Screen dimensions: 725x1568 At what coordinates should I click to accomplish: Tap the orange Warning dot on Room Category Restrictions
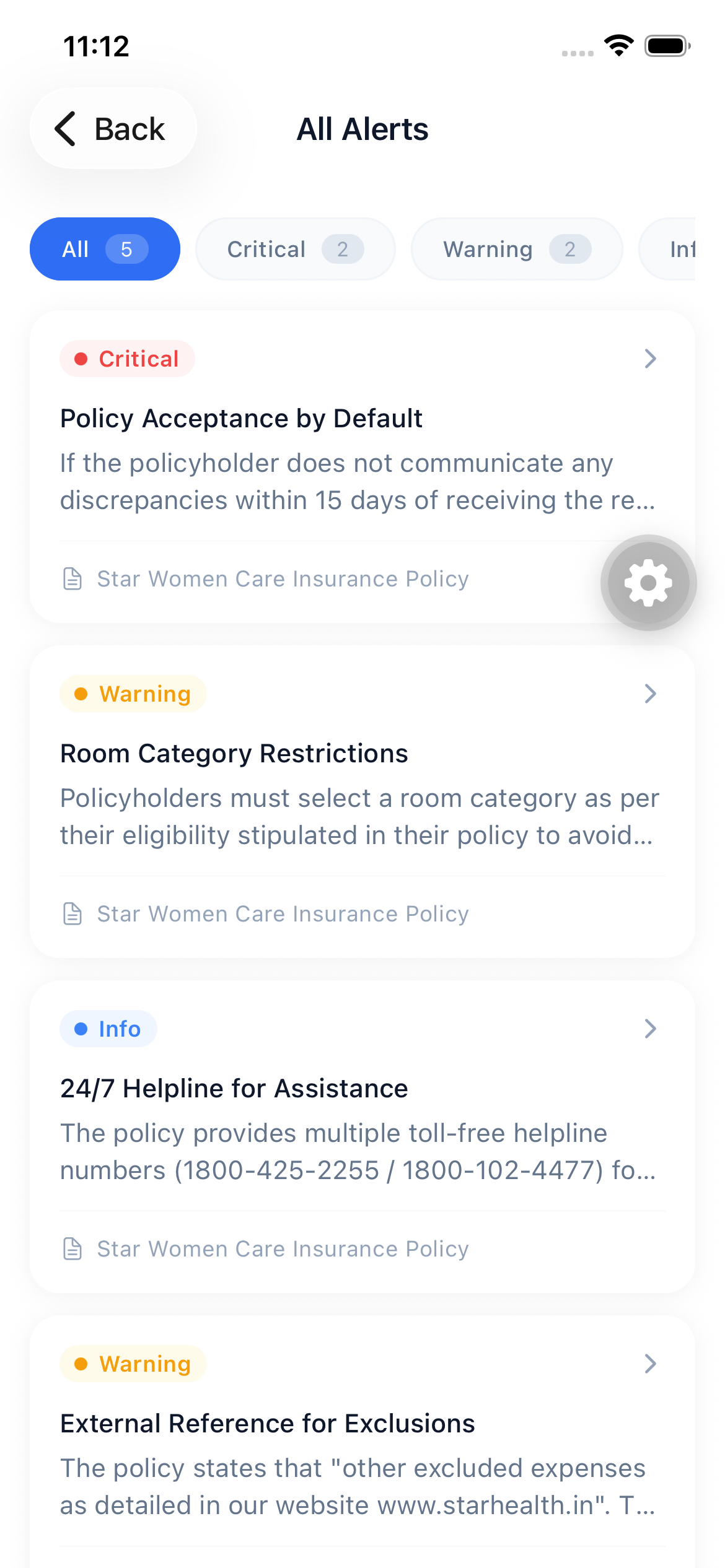click(80, 694)
